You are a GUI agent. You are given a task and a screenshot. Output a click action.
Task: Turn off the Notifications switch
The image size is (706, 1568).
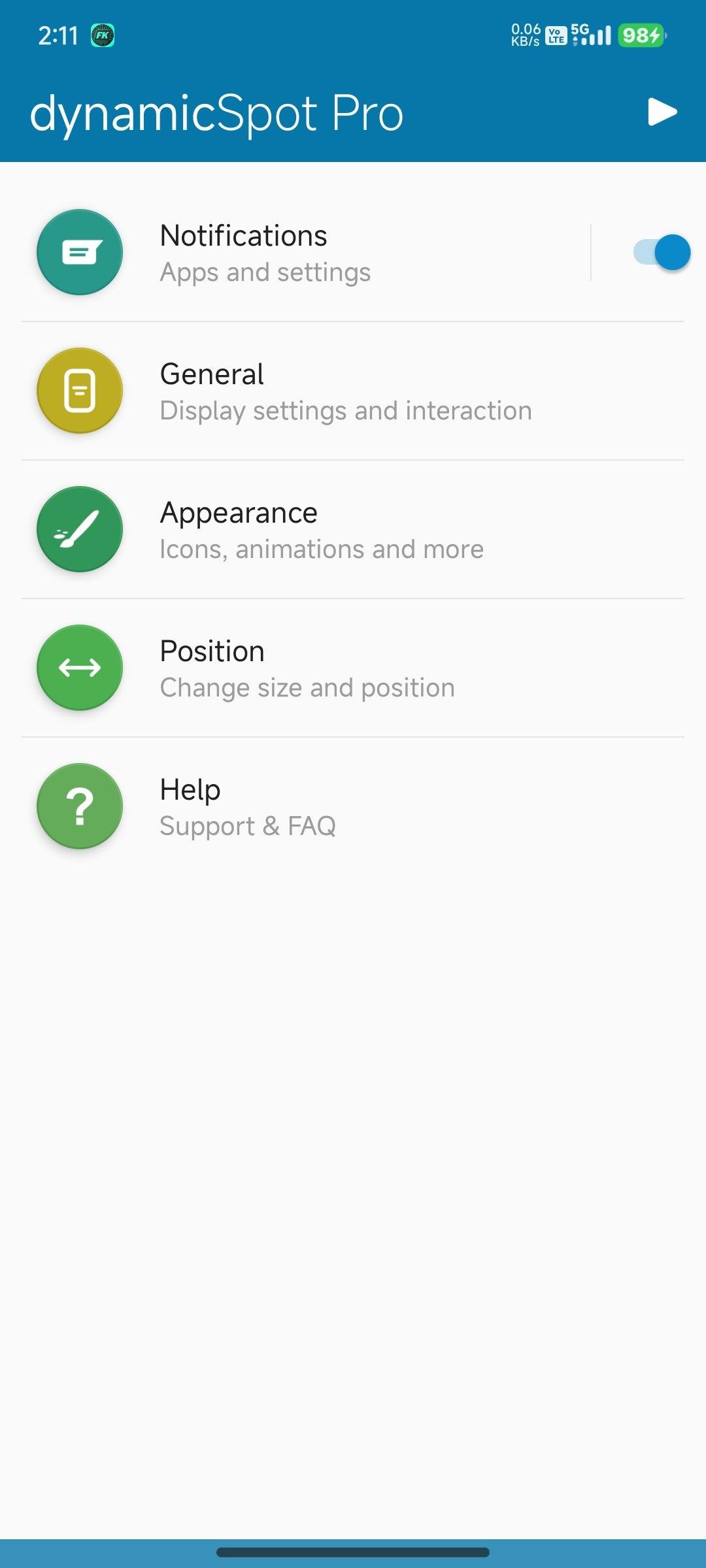click(662, 252)
